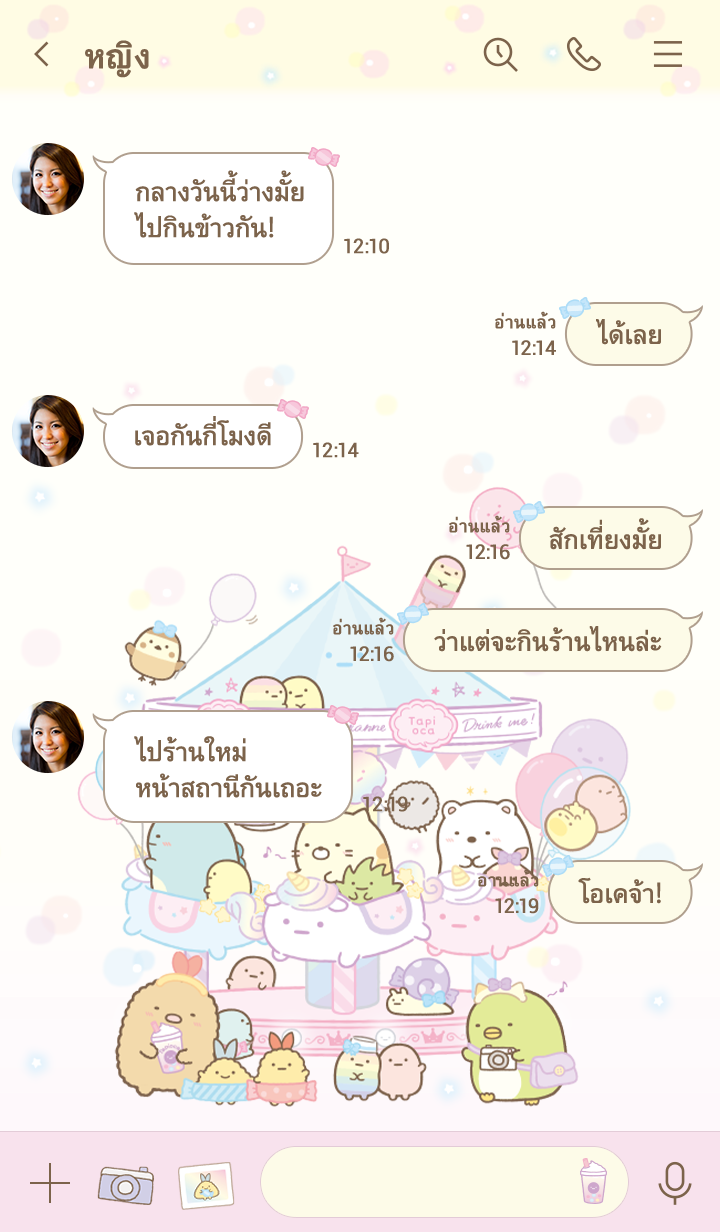Open the chat menu
The height and width of the screenshot is (1232, 720).
coord(667,54)
